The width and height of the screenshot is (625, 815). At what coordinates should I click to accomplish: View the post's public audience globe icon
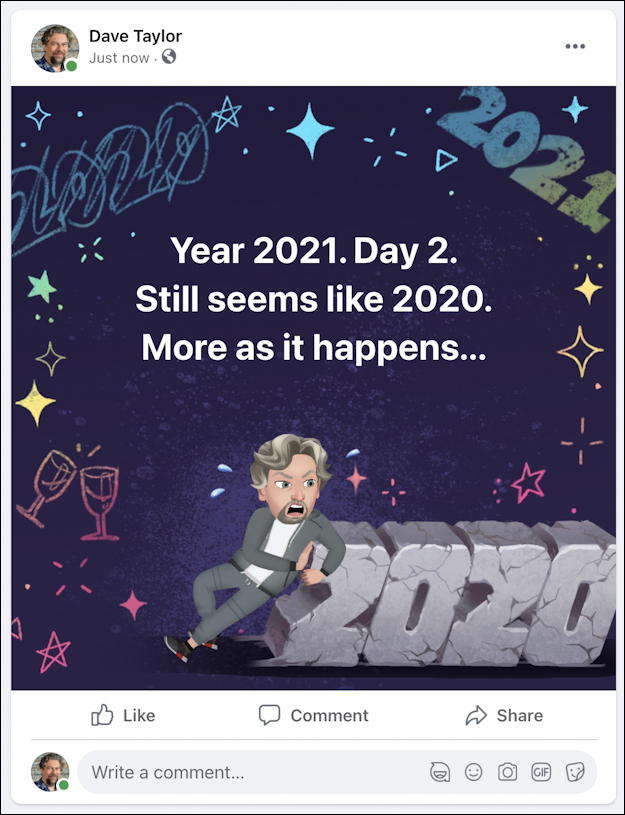tap(169, 57)
